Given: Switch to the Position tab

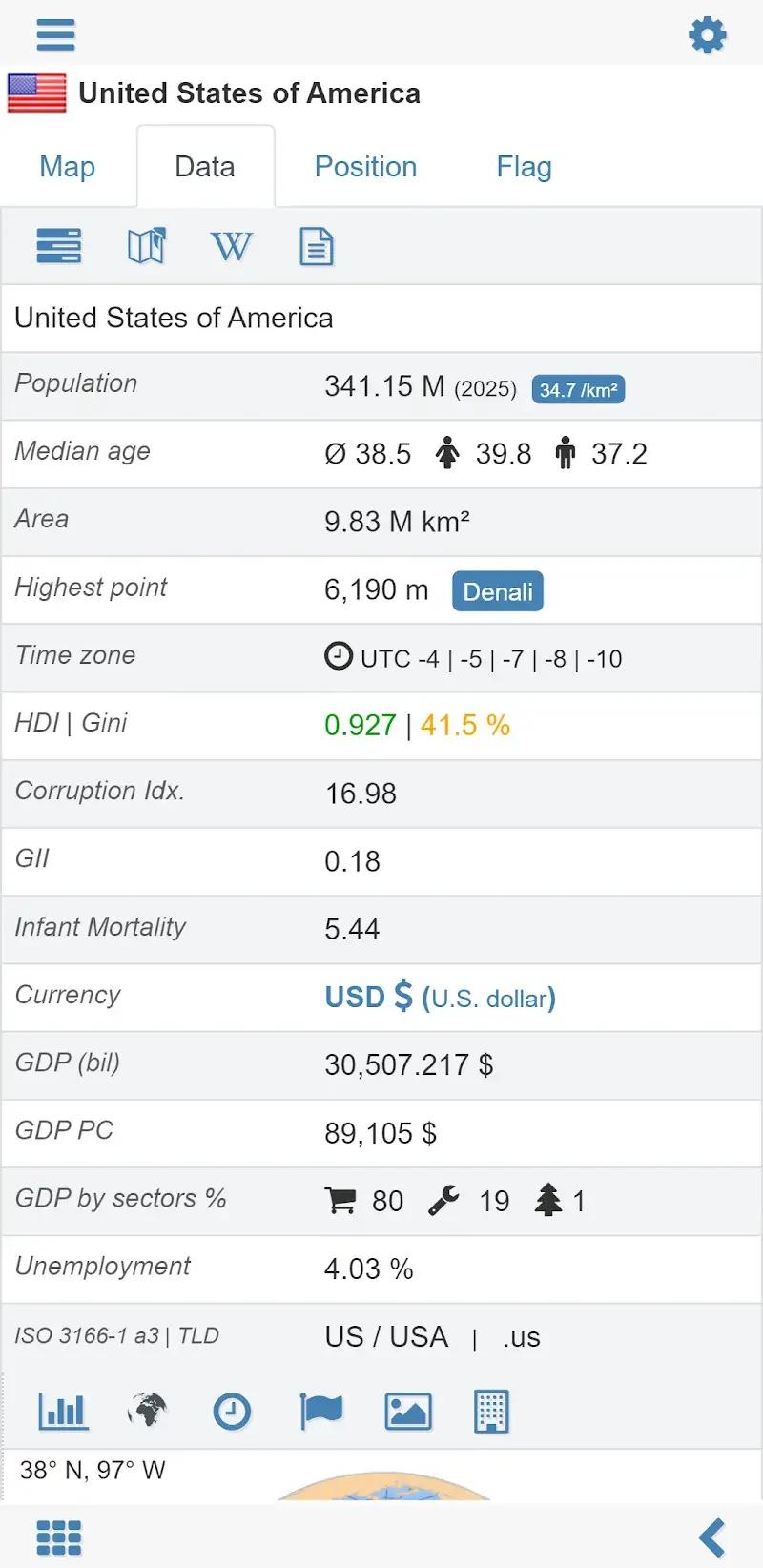Looking at the screenshot, I should coord(365,166).
